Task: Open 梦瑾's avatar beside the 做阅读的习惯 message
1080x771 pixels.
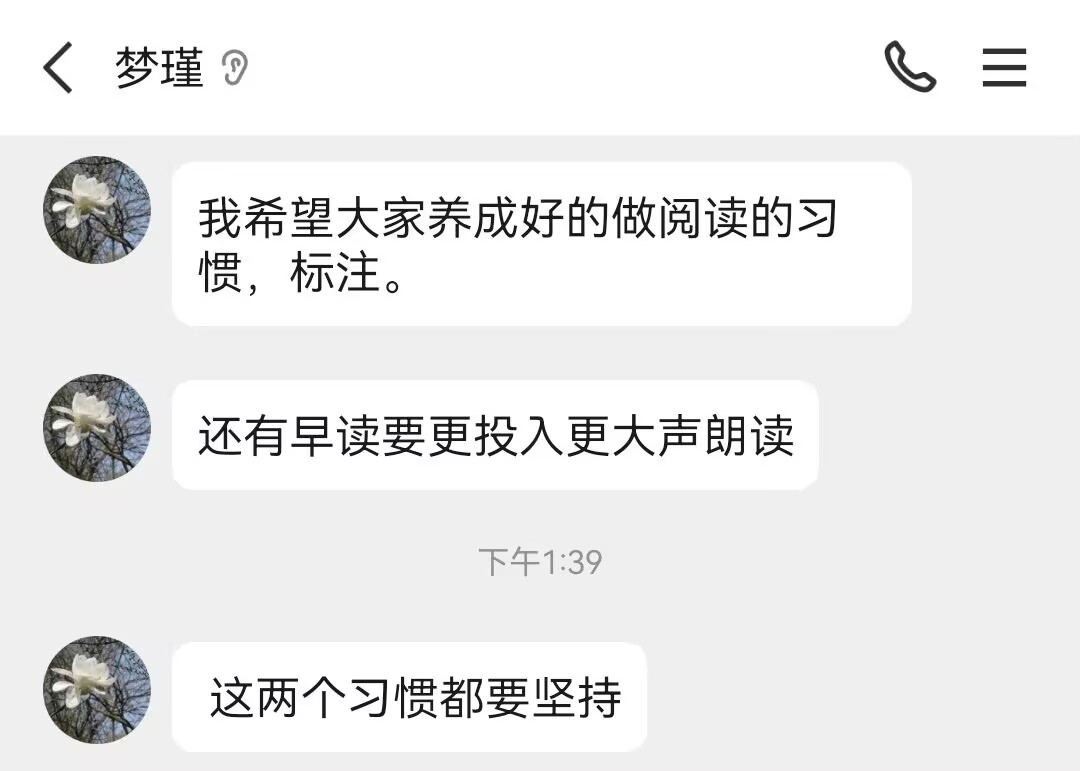Action: tap(97, 210)
